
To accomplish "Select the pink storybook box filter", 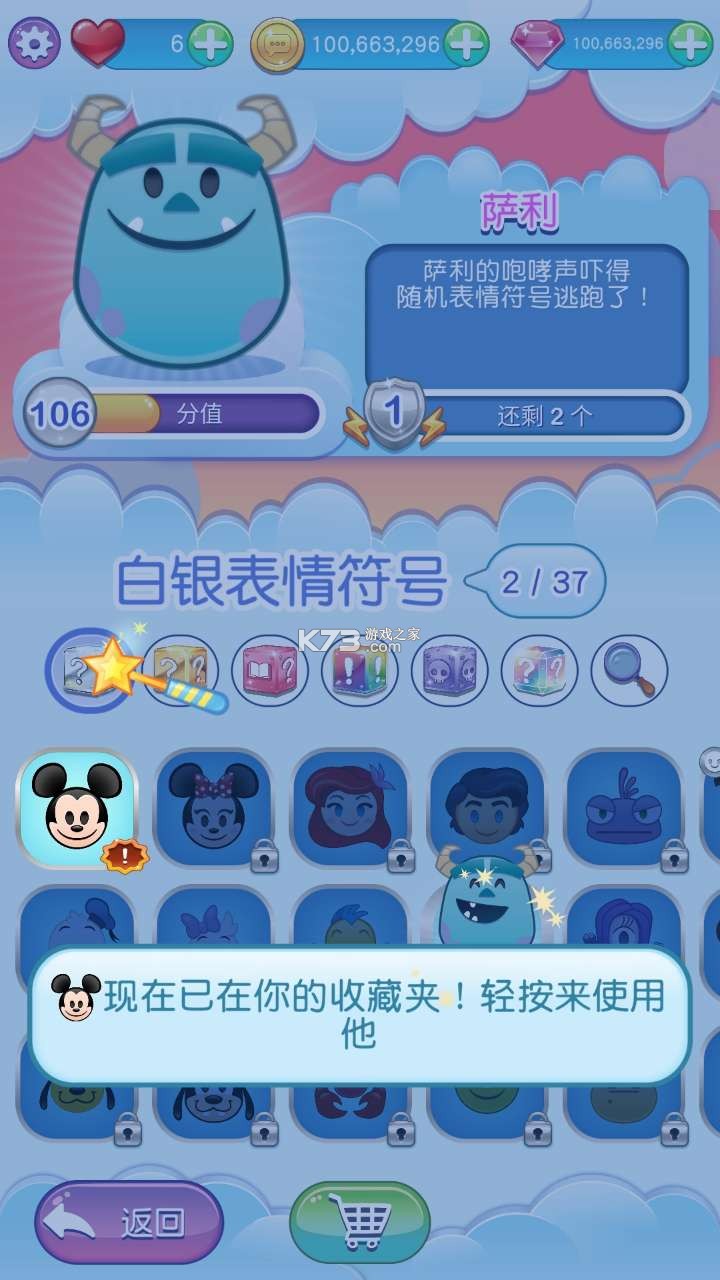I will tap(270, 670).
